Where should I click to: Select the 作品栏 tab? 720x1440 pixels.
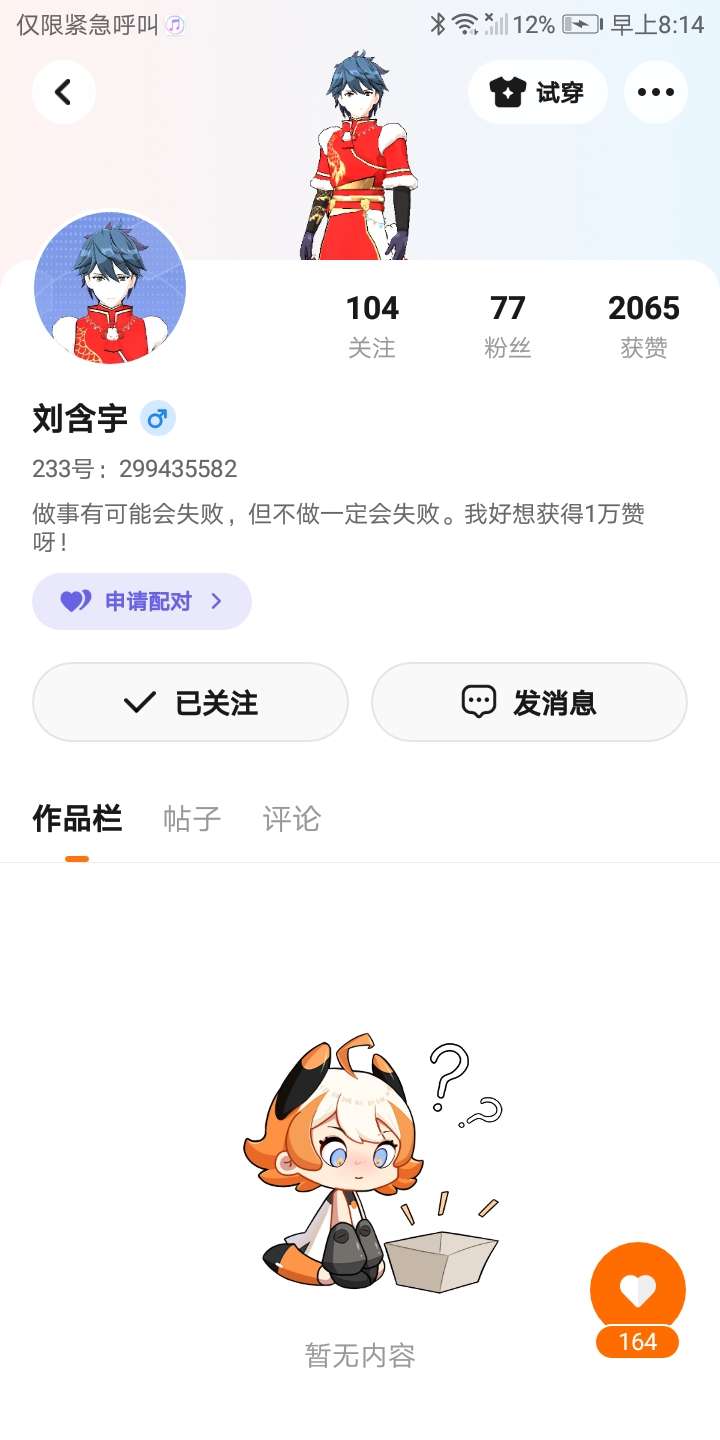(77, 819)
